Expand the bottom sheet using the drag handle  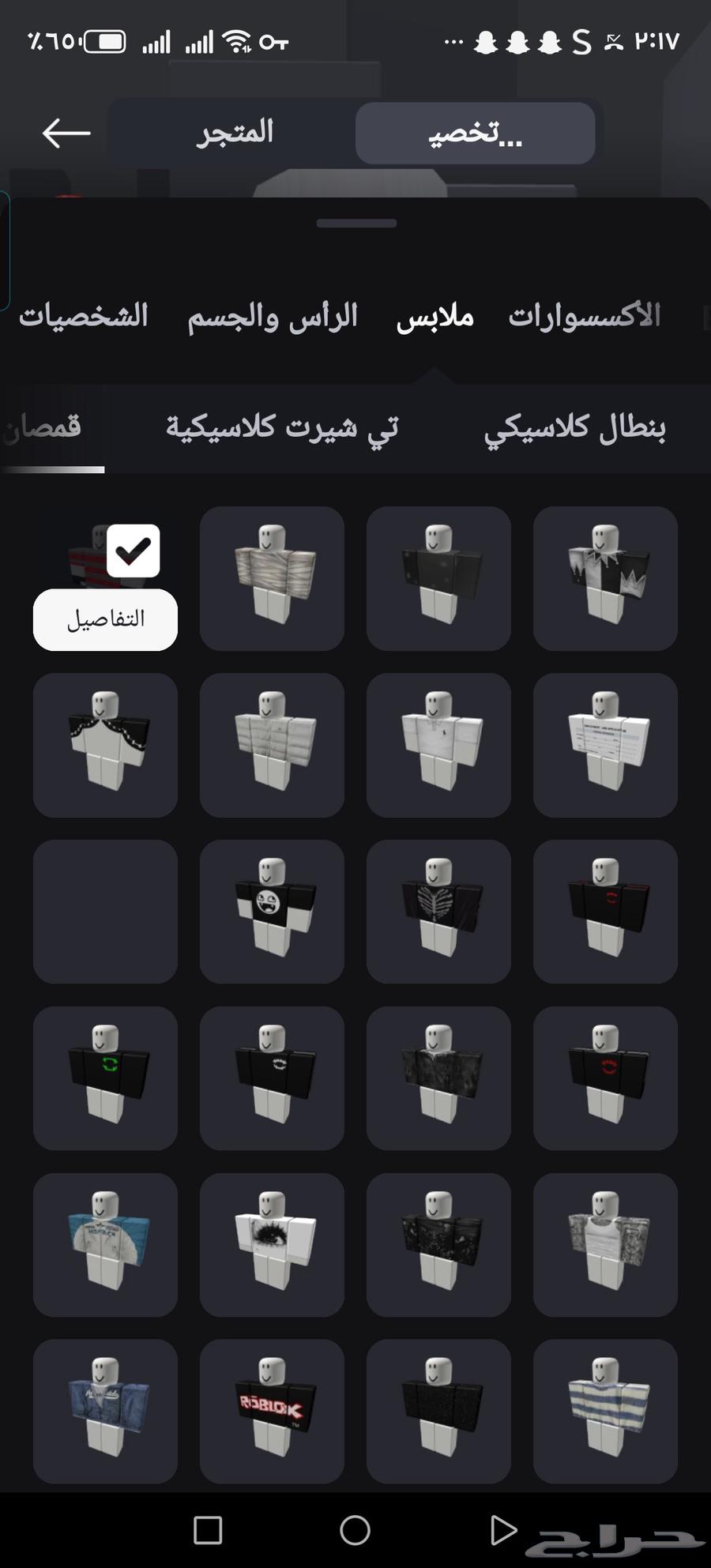pos(355,223)
